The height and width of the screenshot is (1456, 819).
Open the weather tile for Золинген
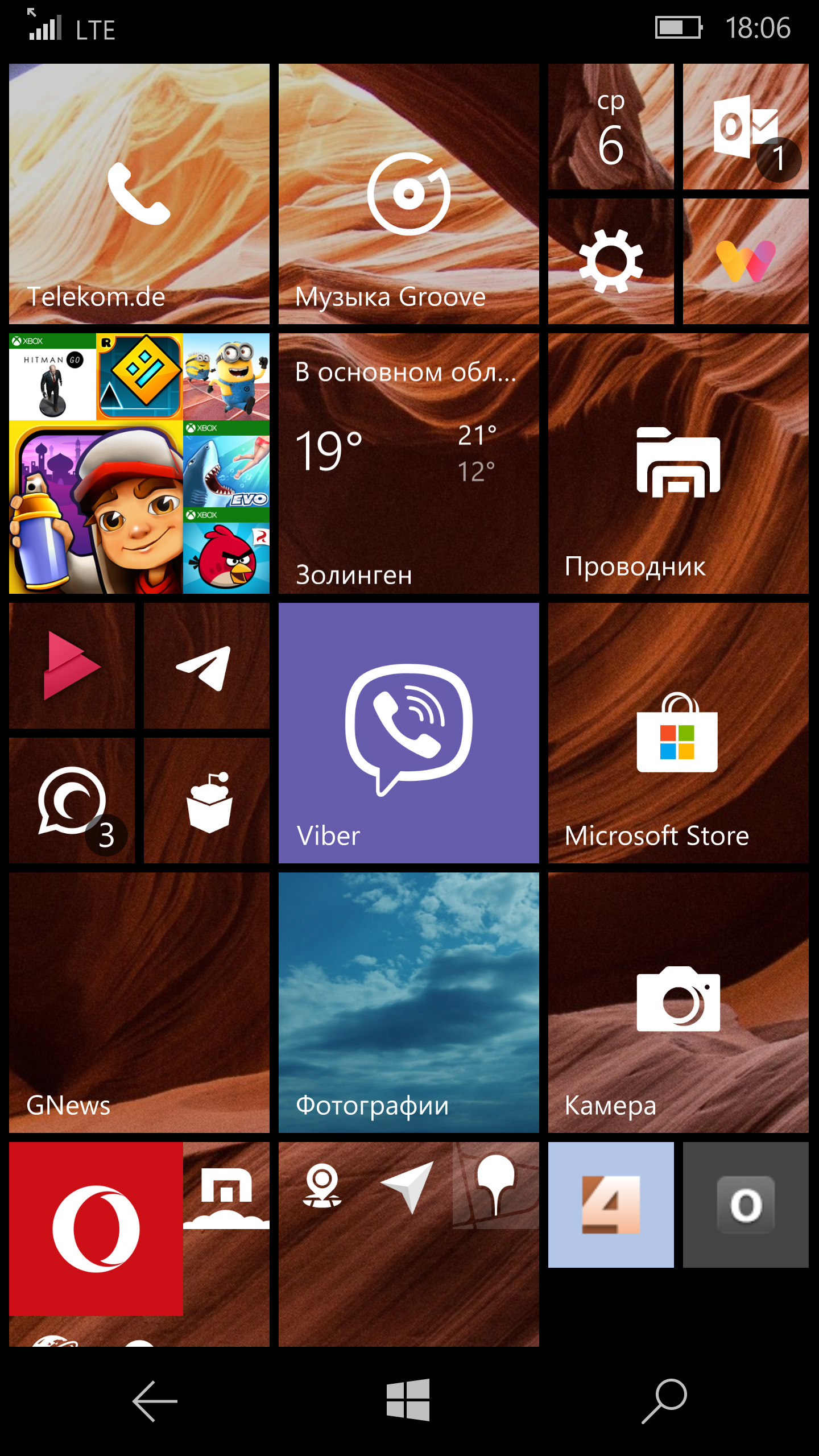[x=408, y=463]
